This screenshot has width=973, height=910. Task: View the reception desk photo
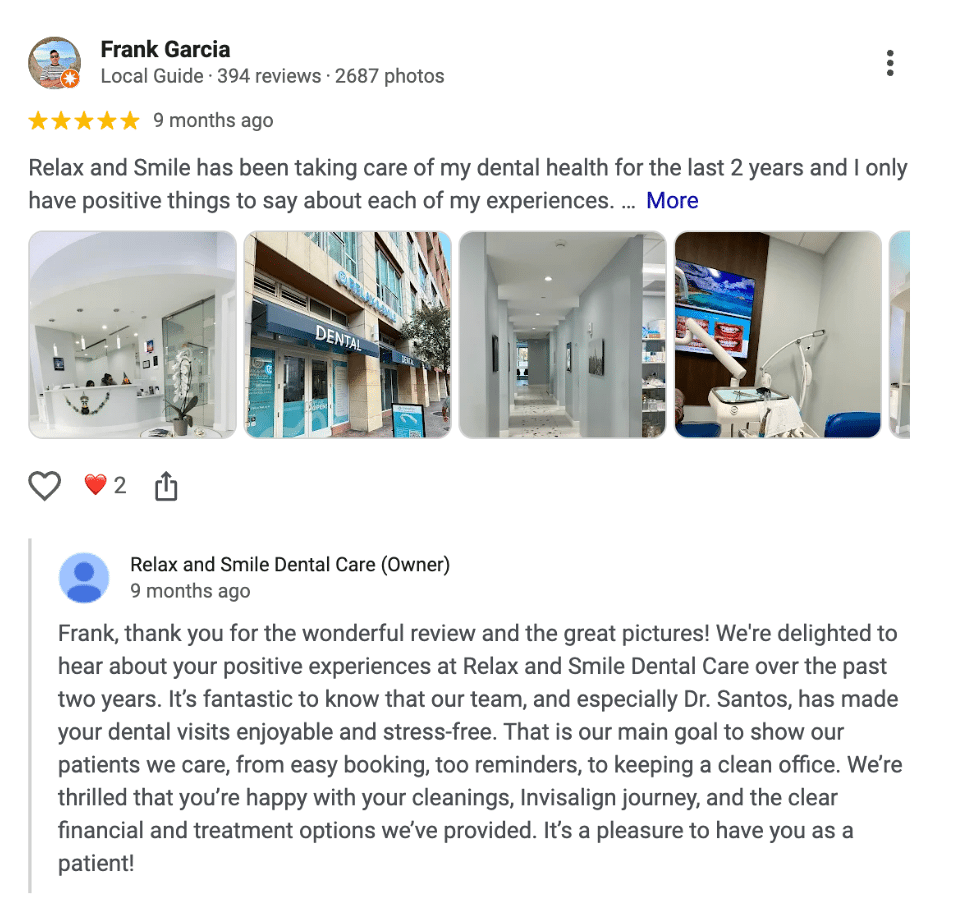click(132, 335)
